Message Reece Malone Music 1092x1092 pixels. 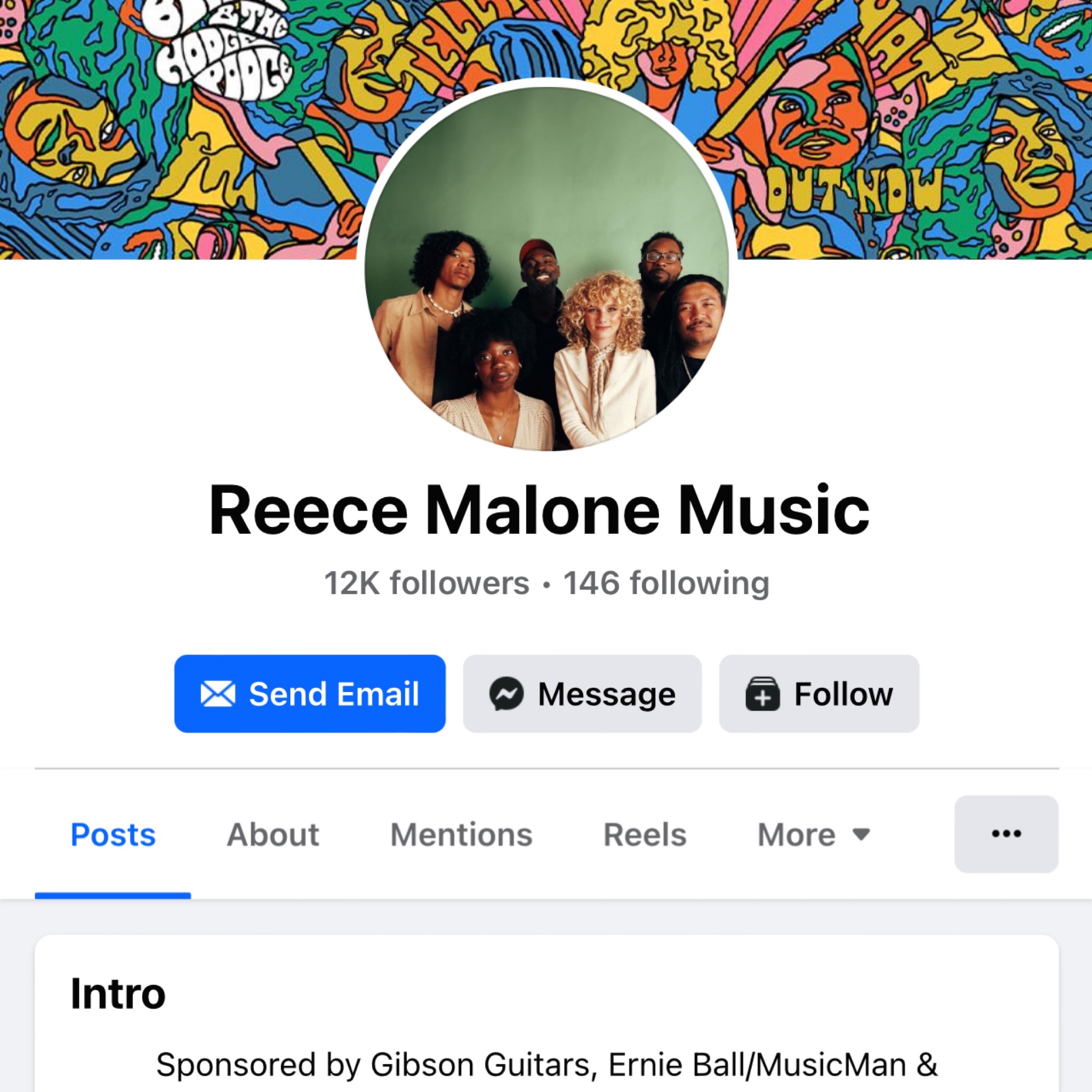(x=582, y=694)
